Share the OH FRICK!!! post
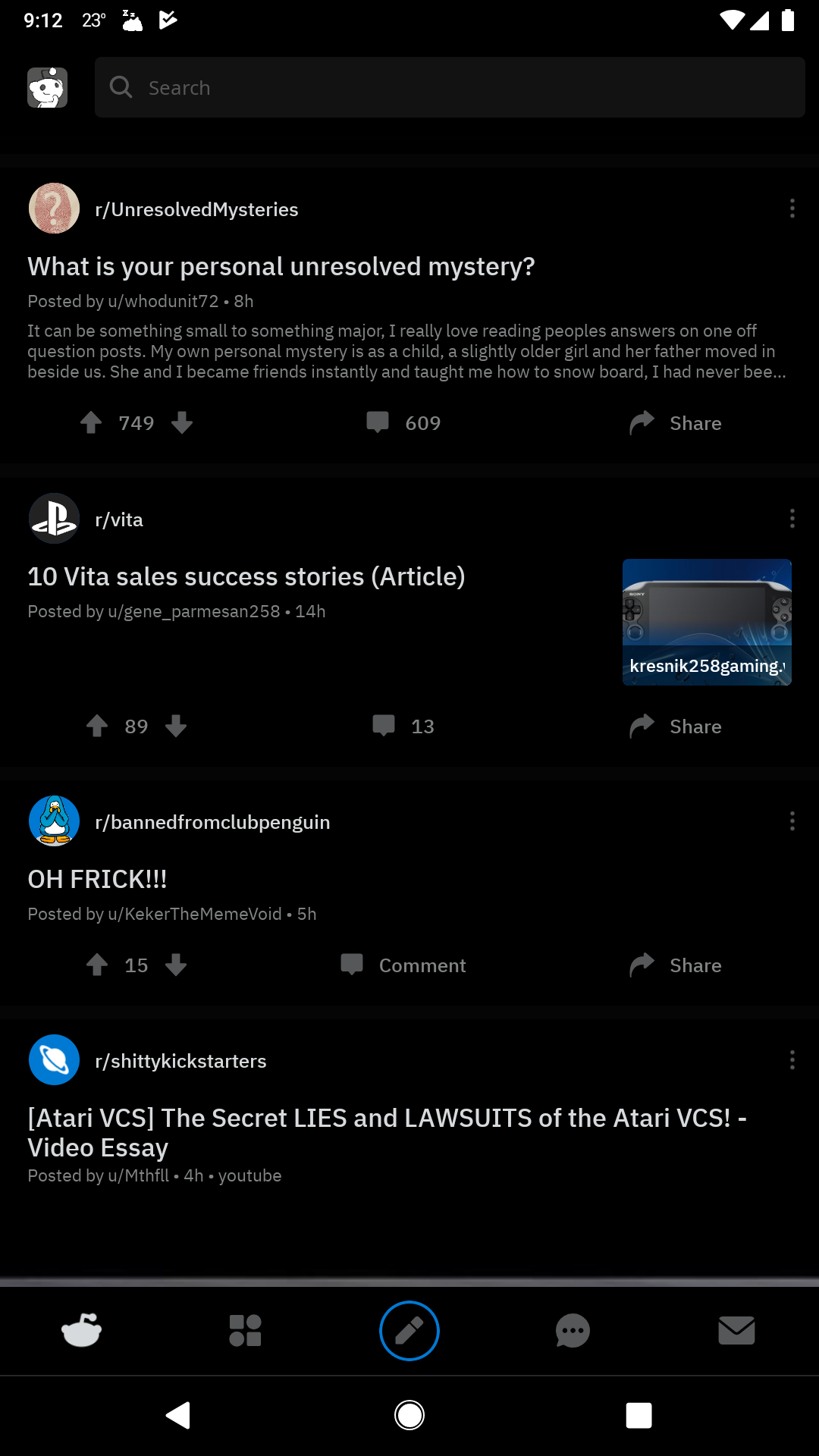The width and height of the screenshot is (819, 1456). 675,965
